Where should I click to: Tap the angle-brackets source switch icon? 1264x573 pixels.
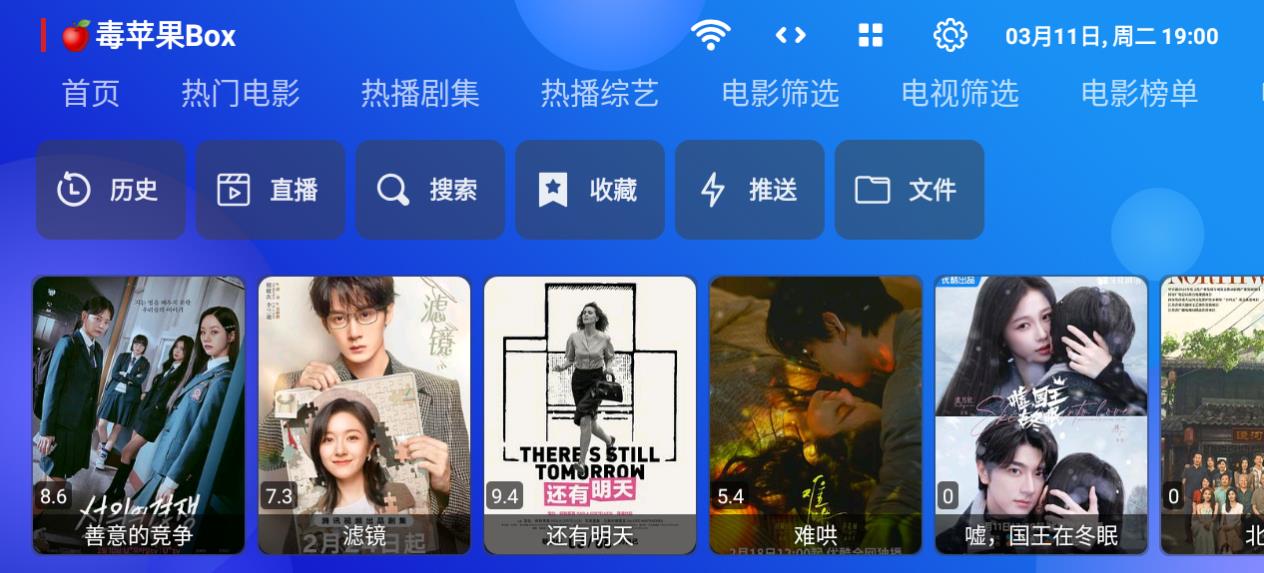coord(790,36)
